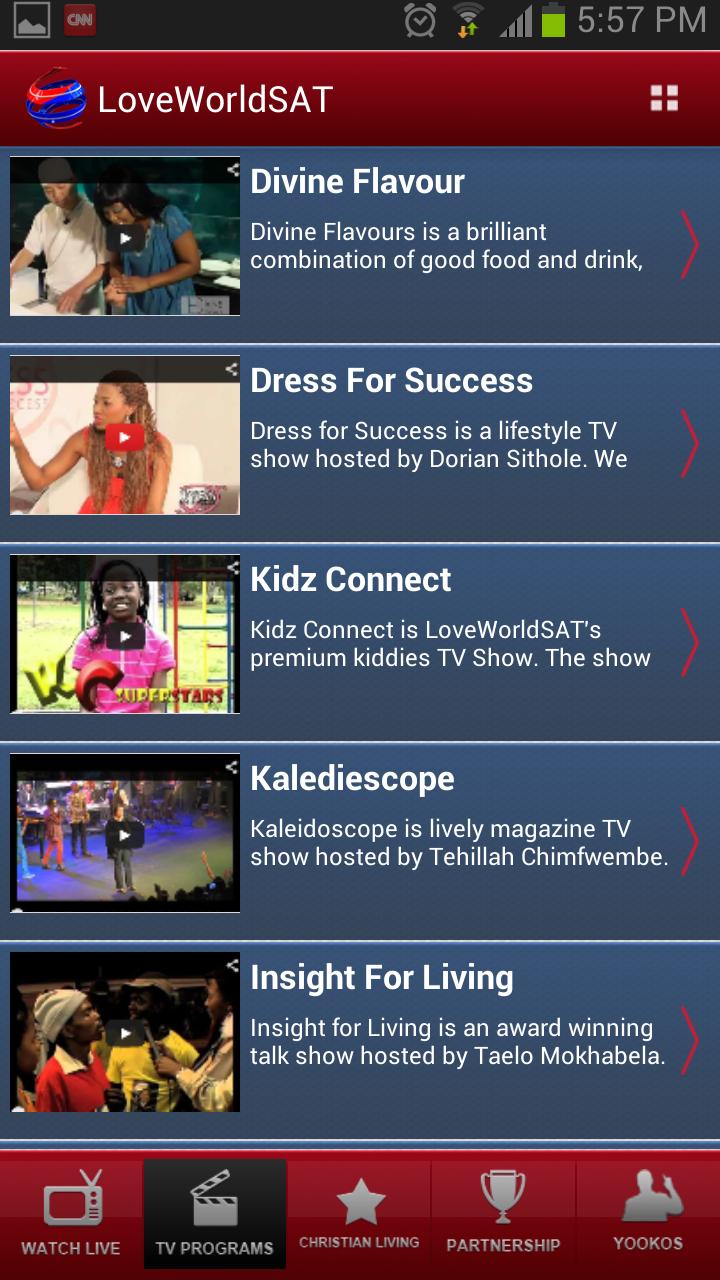Open the Partnership tab
The height and width of the screenshot is (1280, 720).
click(x=503, y=1214)
